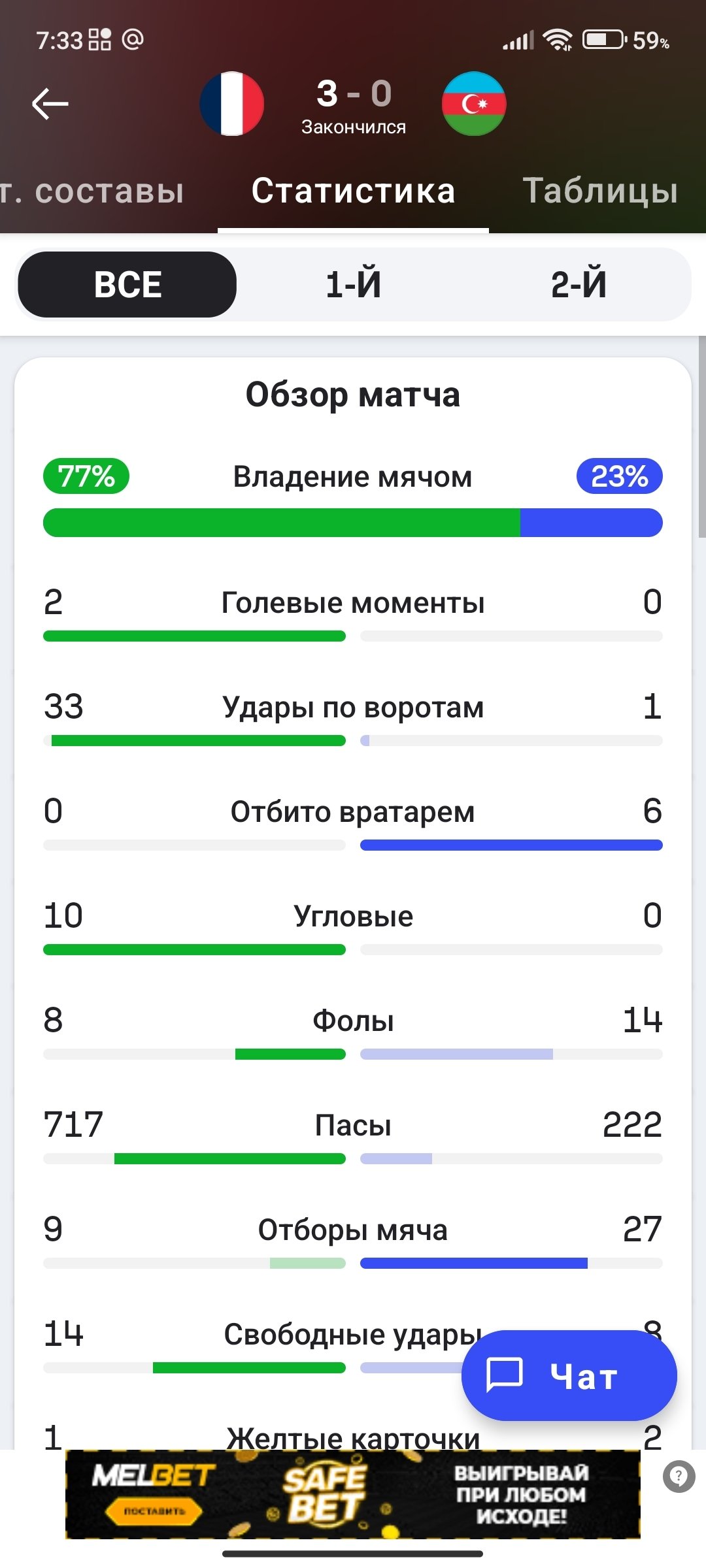Switch to the Таблицы tab

600,191
